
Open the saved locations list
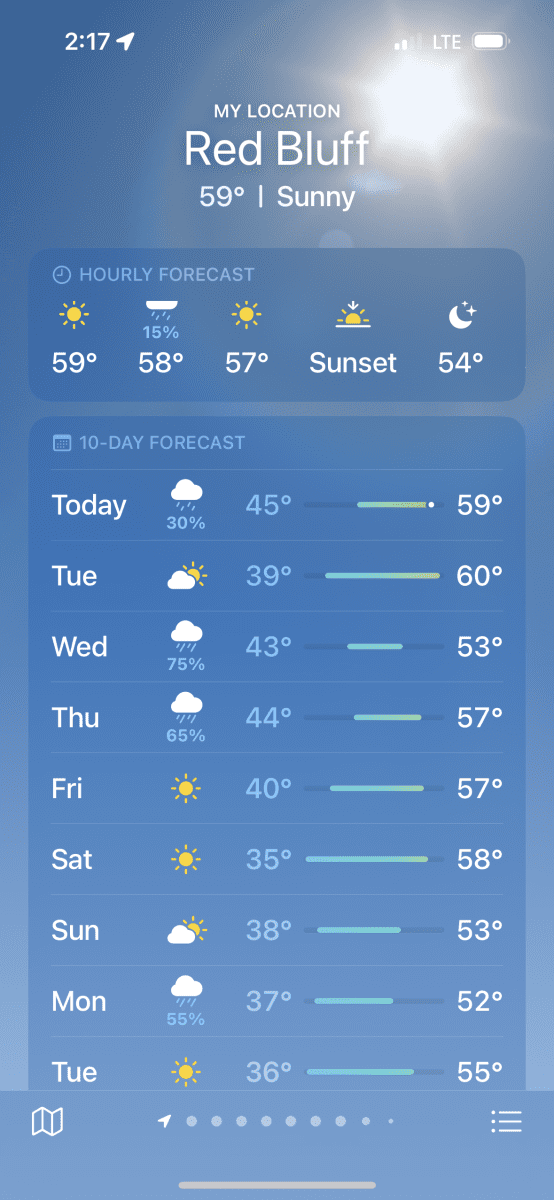tap(506, 1122)
